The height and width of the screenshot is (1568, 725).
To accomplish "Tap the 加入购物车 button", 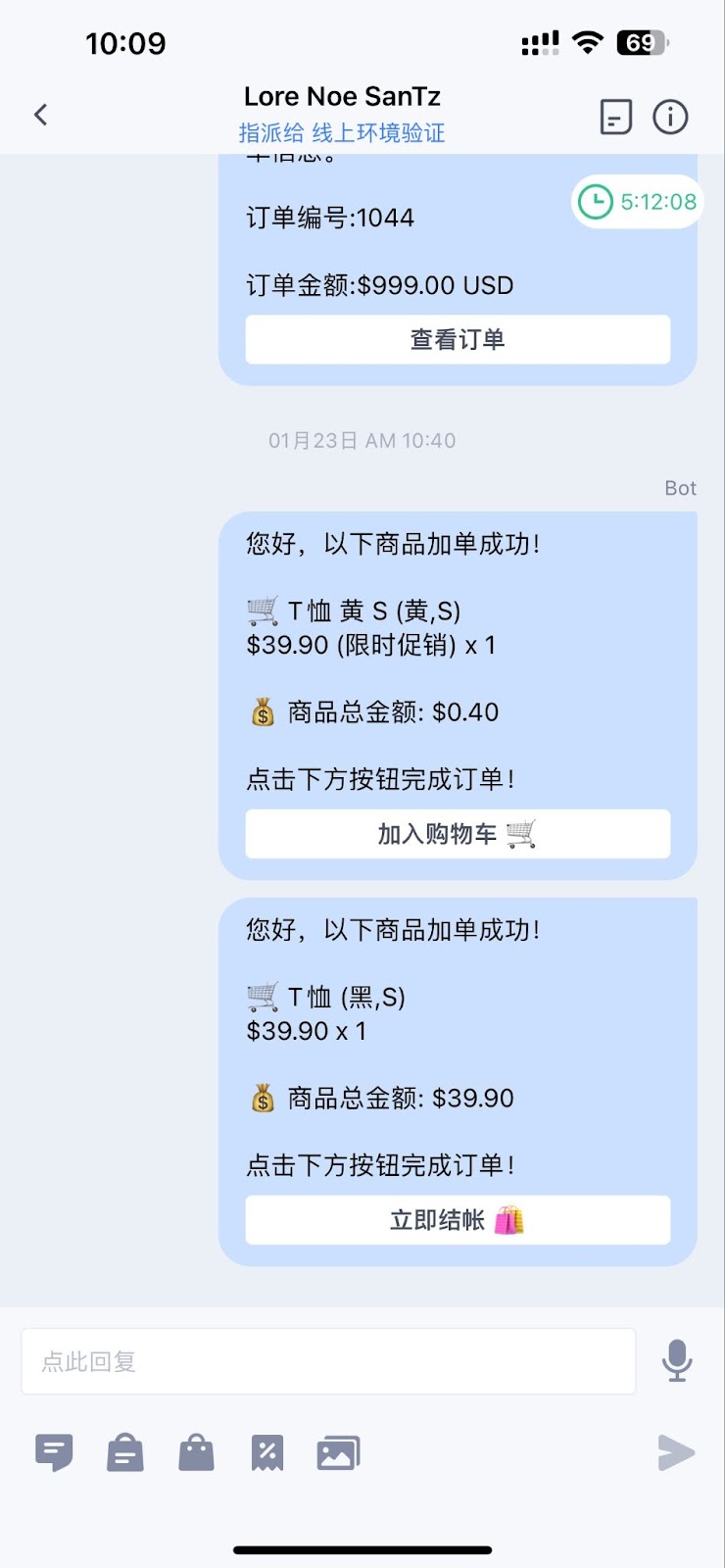I will coord(458,834).
